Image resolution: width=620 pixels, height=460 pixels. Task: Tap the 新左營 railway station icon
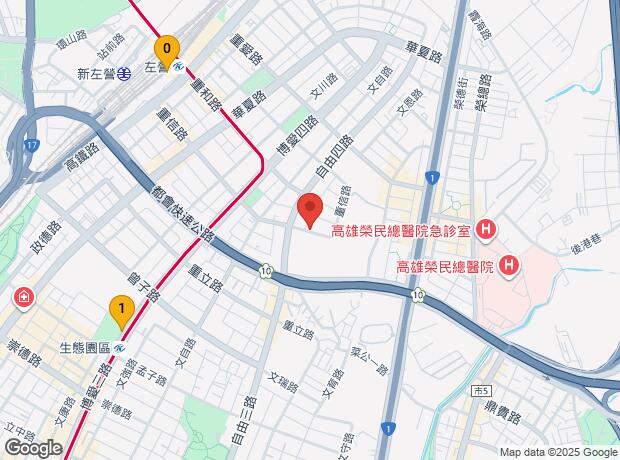pyautogui.click(x=126, y=74)
